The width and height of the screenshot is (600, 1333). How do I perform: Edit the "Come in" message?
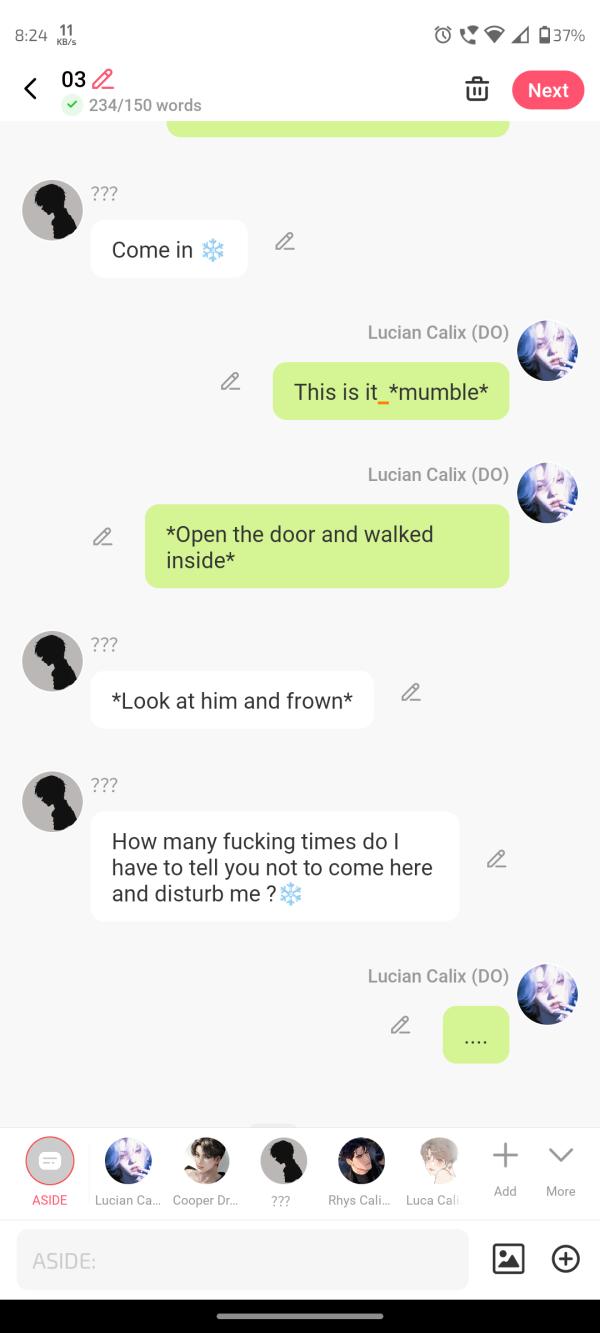point(285,241)
